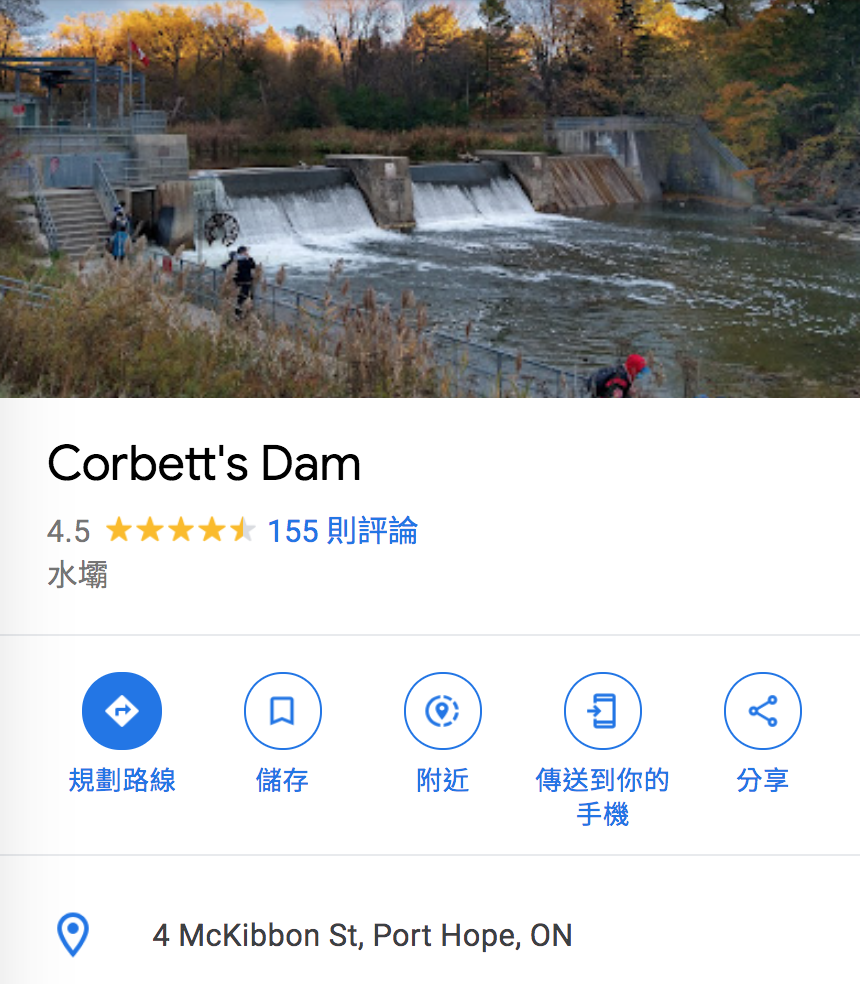This screenshot has width=860, height=984.
Task: Click the 4.5 rating stars
Action: coord(180,531)
